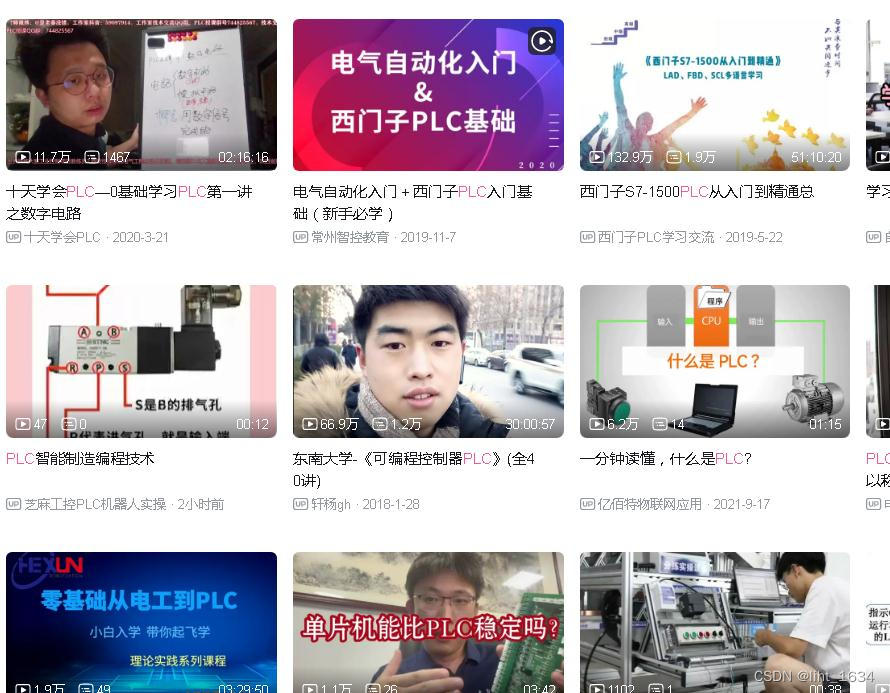Watch 一分钟读懂，什么是PLC video
The width and height of the screenshot is (890, 693).
click(714, 361)
